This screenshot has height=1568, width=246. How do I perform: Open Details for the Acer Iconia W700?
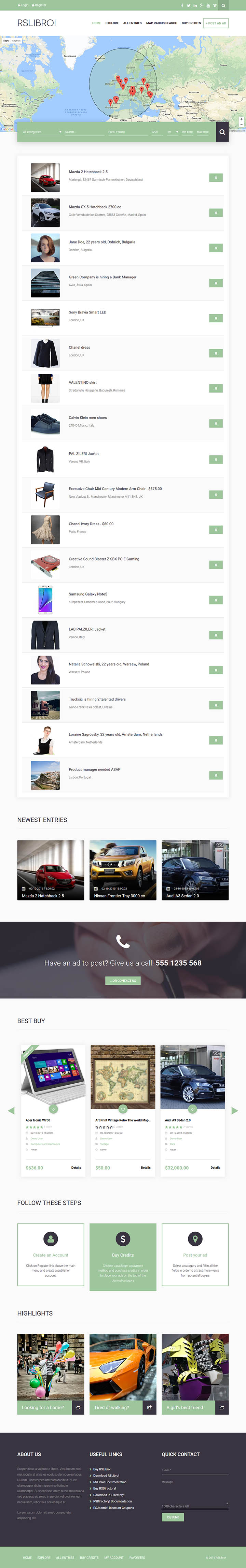tap(76, 1168)
